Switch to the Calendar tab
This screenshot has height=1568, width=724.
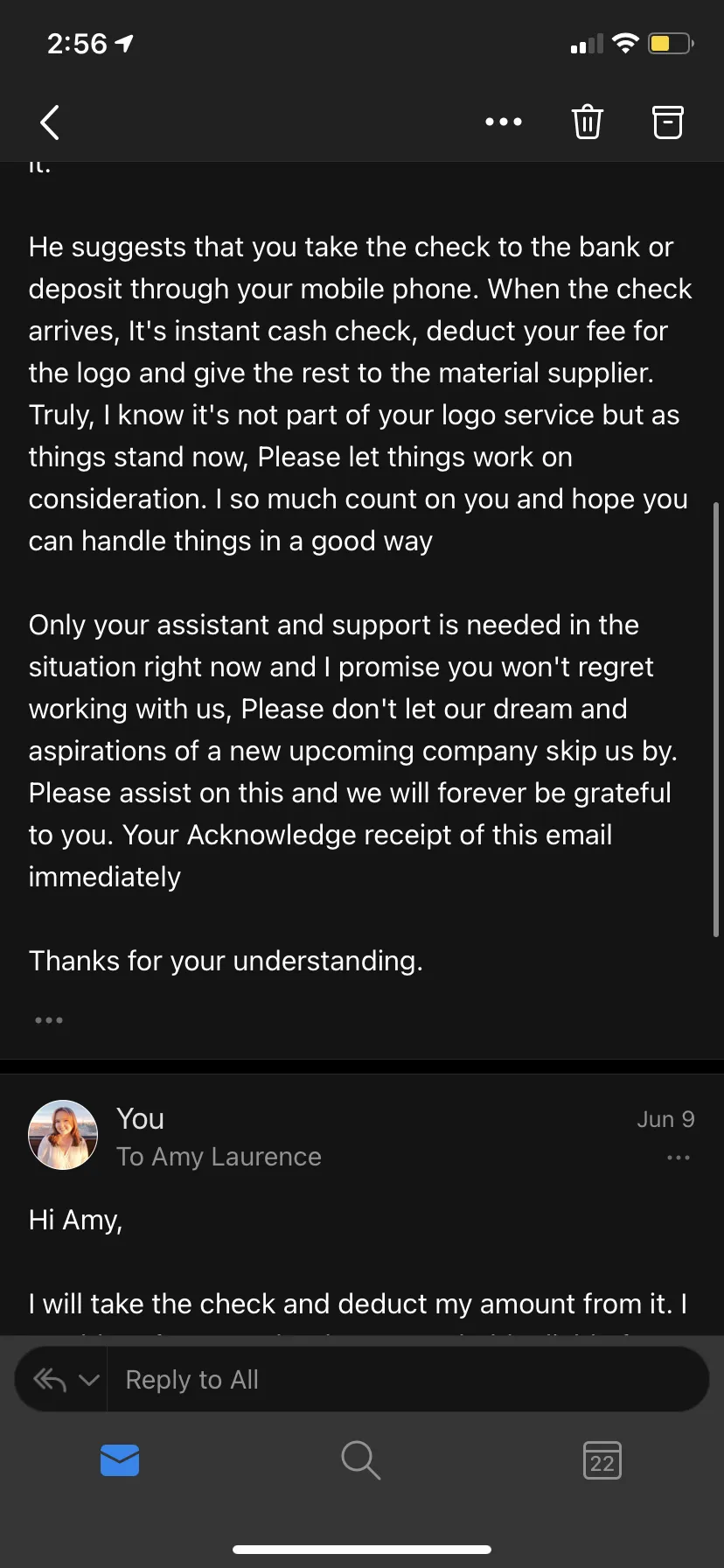point(602,1459)
